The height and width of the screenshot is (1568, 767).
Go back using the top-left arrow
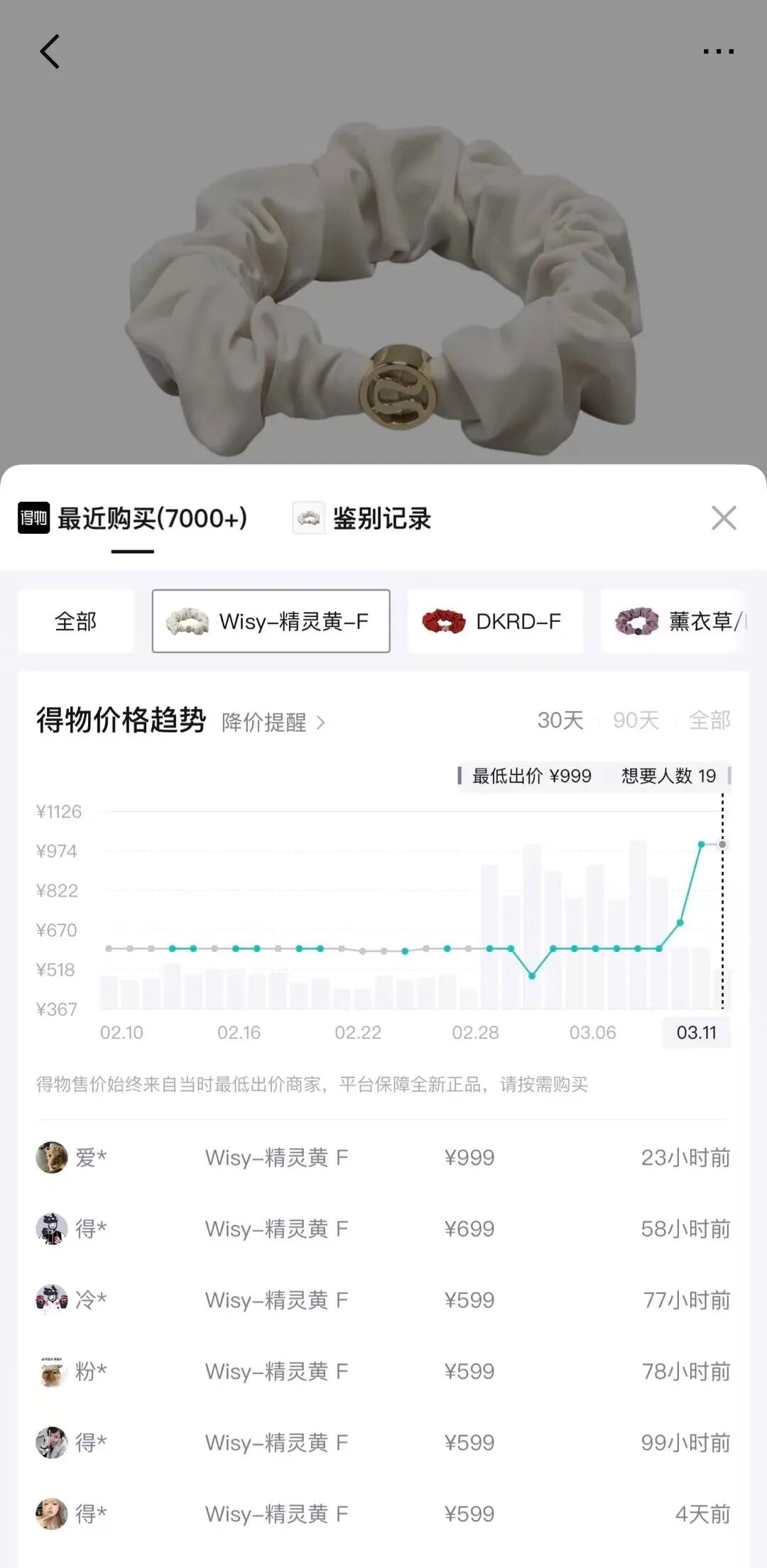[49, 52]
